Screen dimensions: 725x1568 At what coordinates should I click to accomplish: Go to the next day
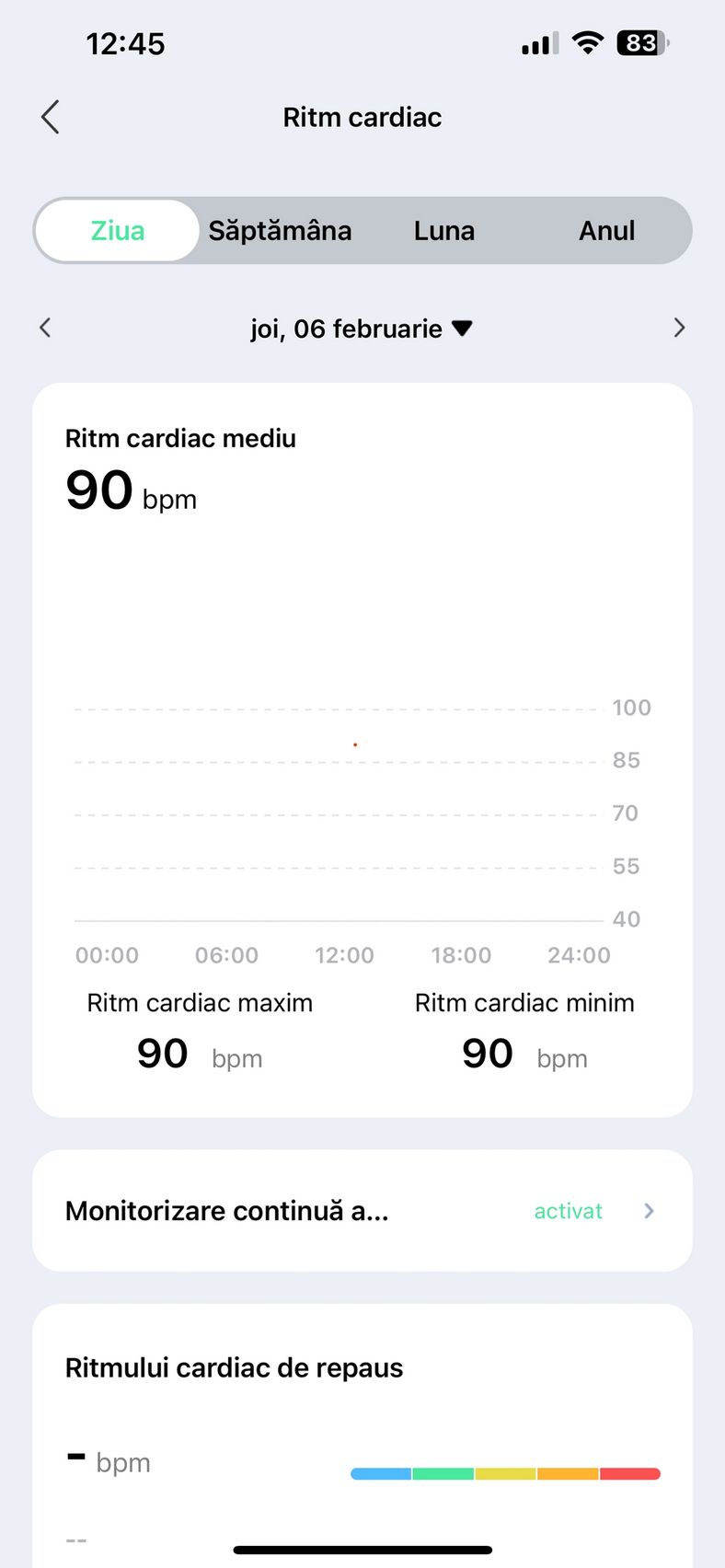tap(679, 328)
